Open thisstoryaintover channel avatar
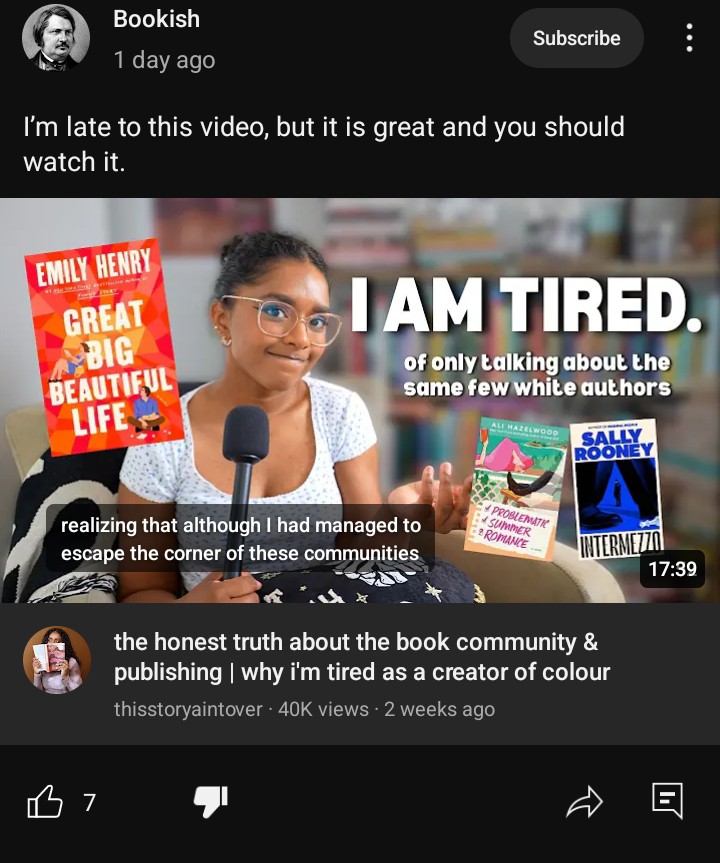 point(57,661)
